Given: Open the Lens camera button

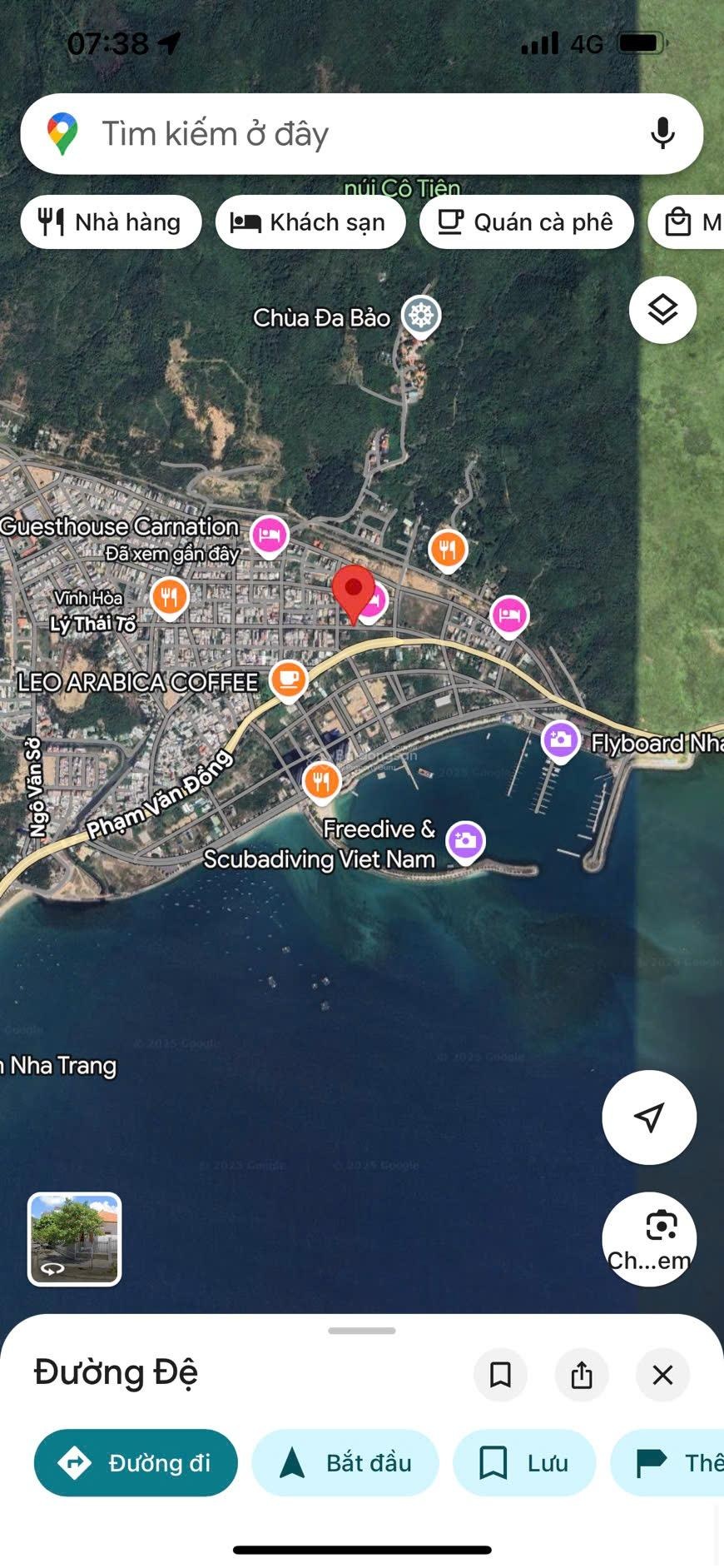Looking at the screenshot, I should click(649, 1239).
